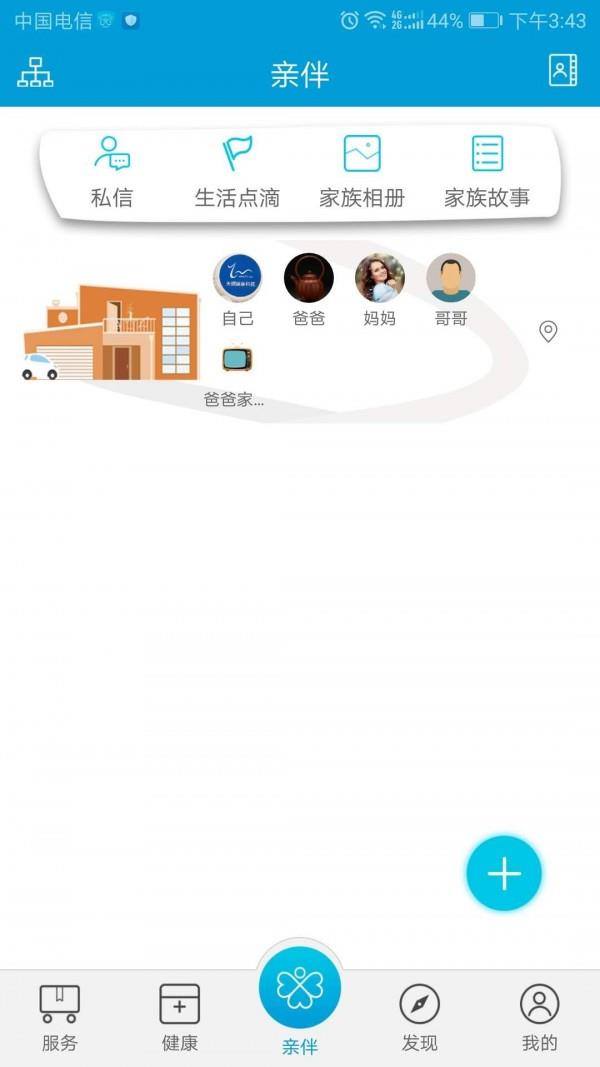Select the 自己 avatar

pos(238,279)
